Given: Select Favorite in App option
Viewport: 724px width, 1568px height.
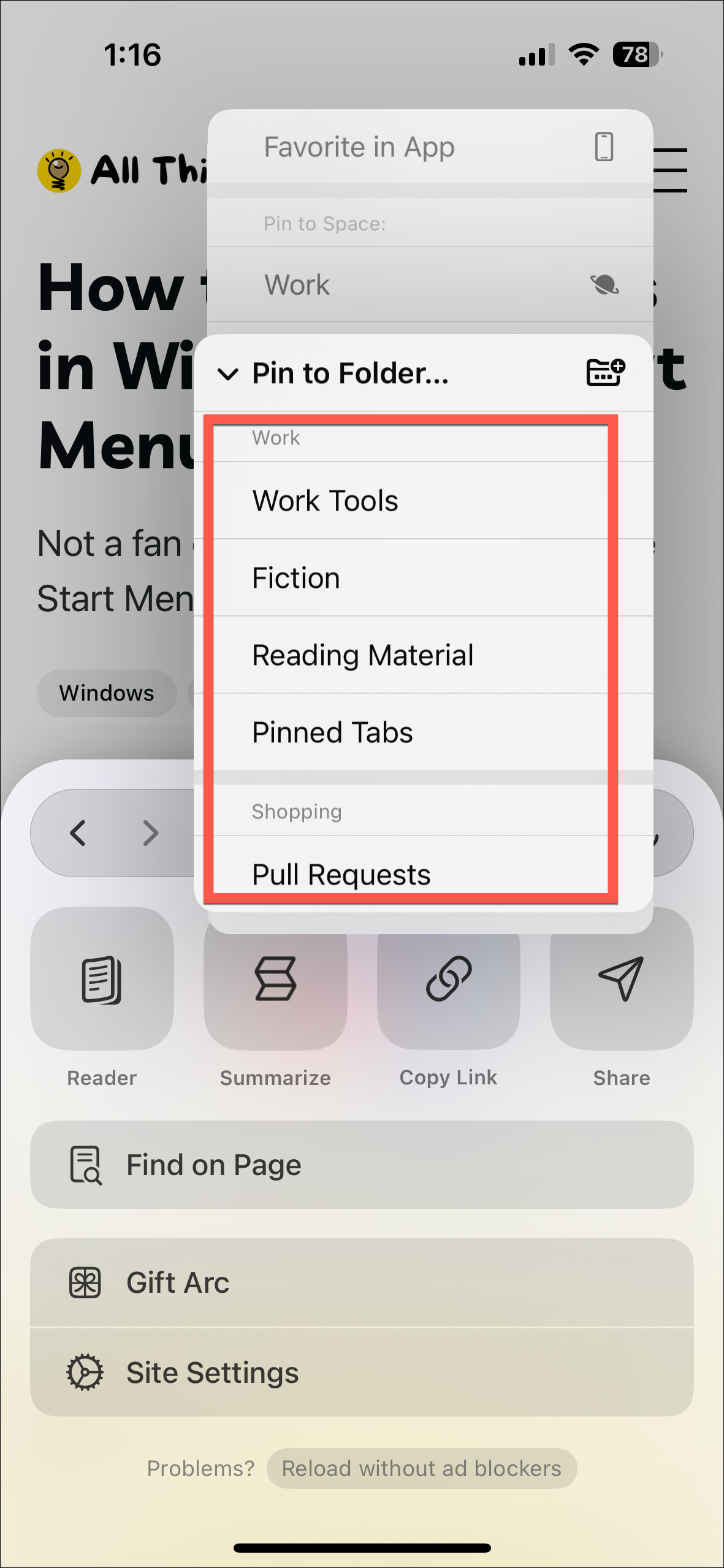Looking at the screenshot, I should (x=429, y=147).
